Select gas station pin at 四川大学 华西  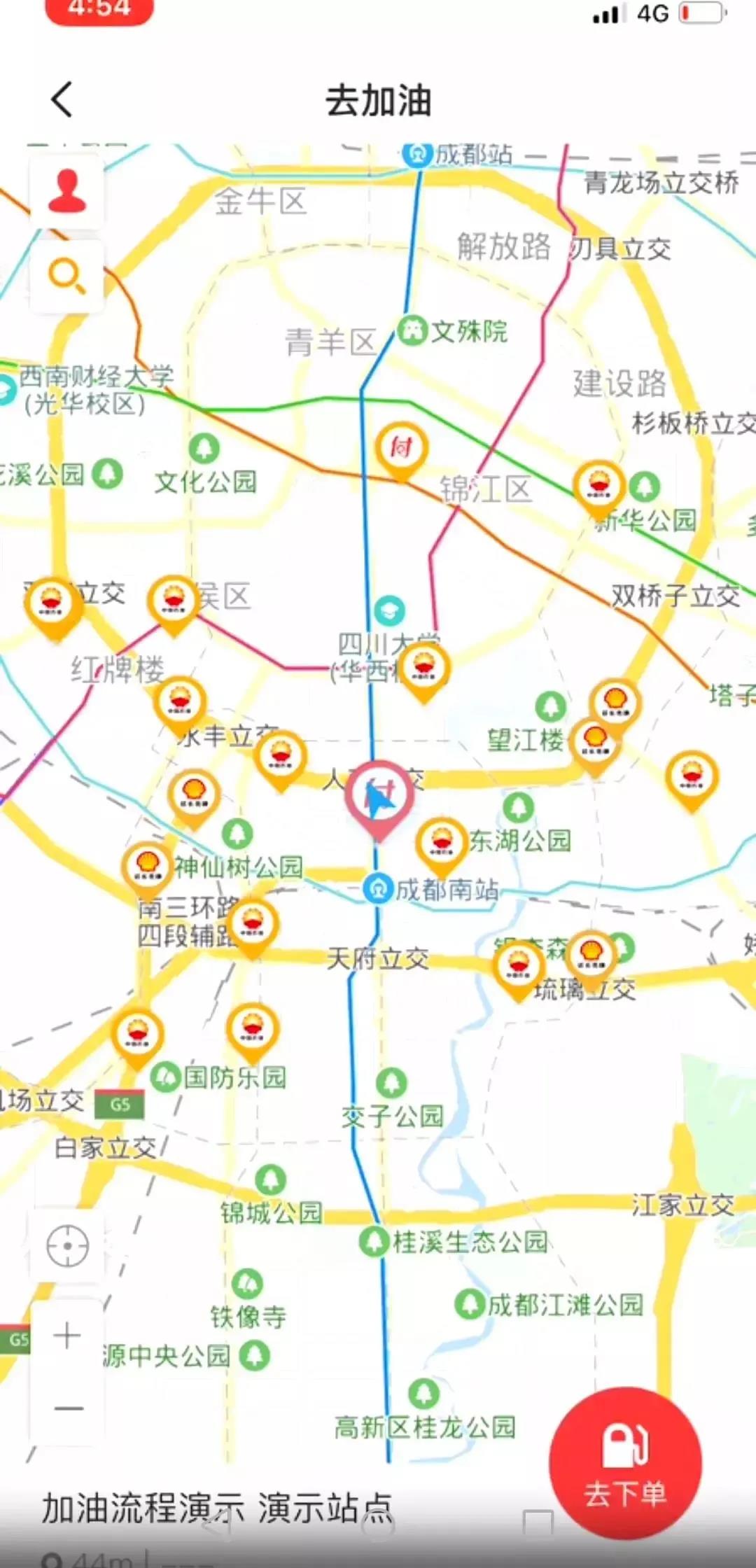423,668
